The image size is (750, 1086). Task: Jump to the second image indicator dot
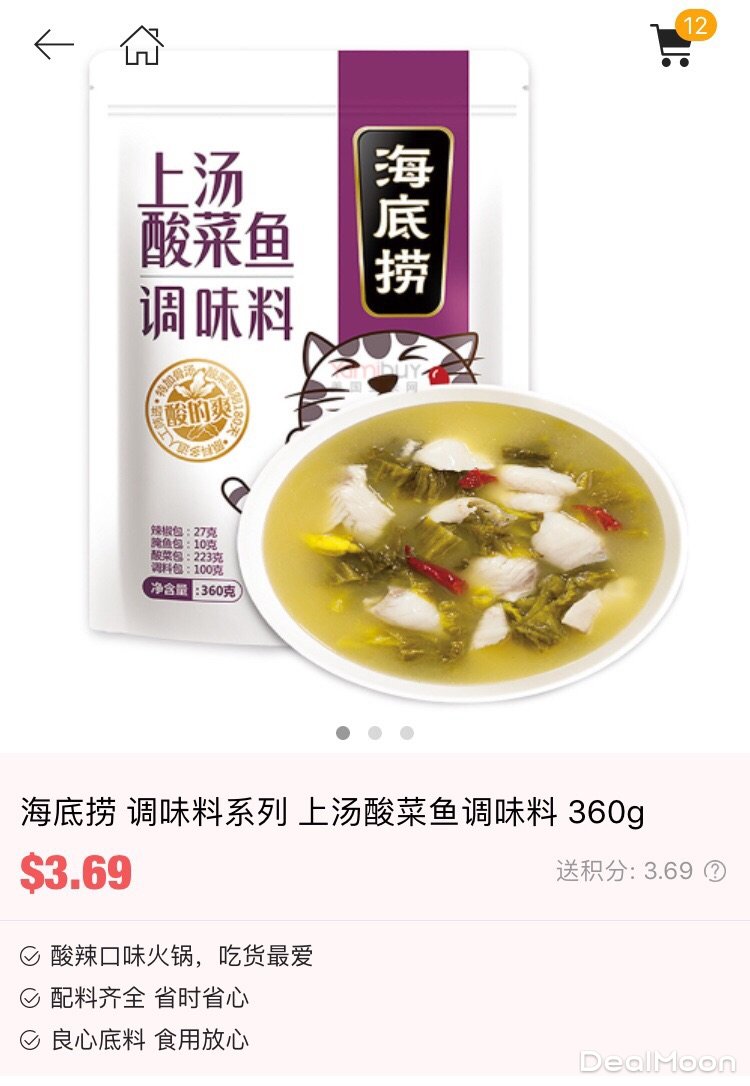[375, 733]
